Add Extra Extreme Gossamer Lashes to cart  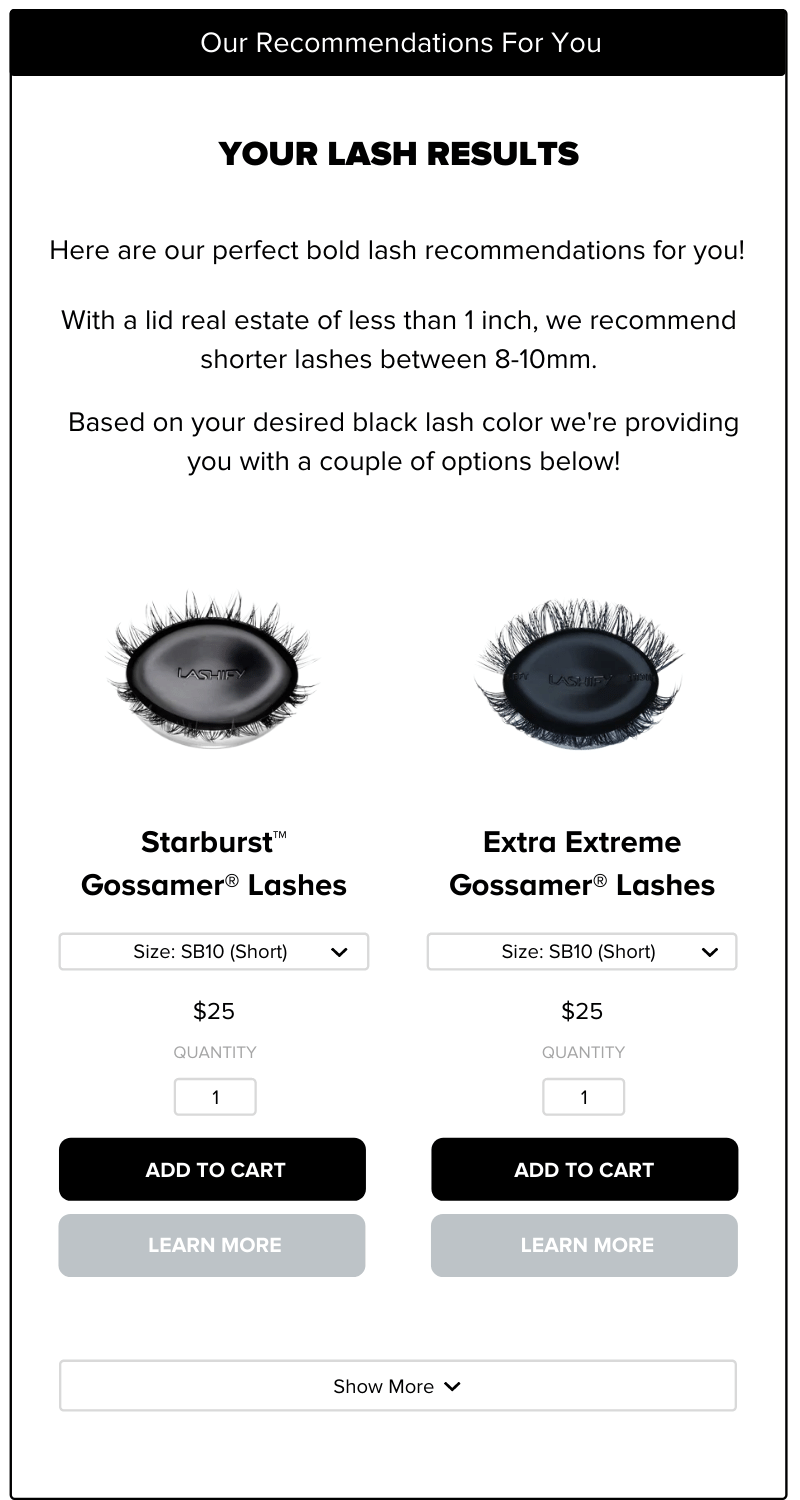pos(584,1169)
